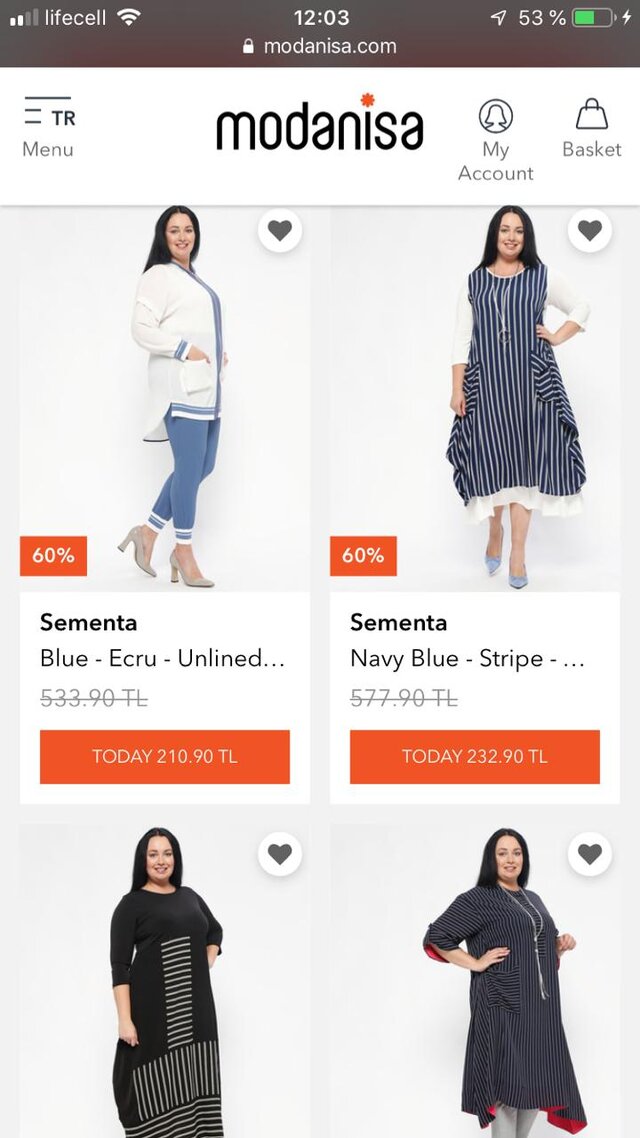The width and height of the screenshot is (640, 1138).
Task: Tap the modanisa.com address bar
Action: click(320, 46)
